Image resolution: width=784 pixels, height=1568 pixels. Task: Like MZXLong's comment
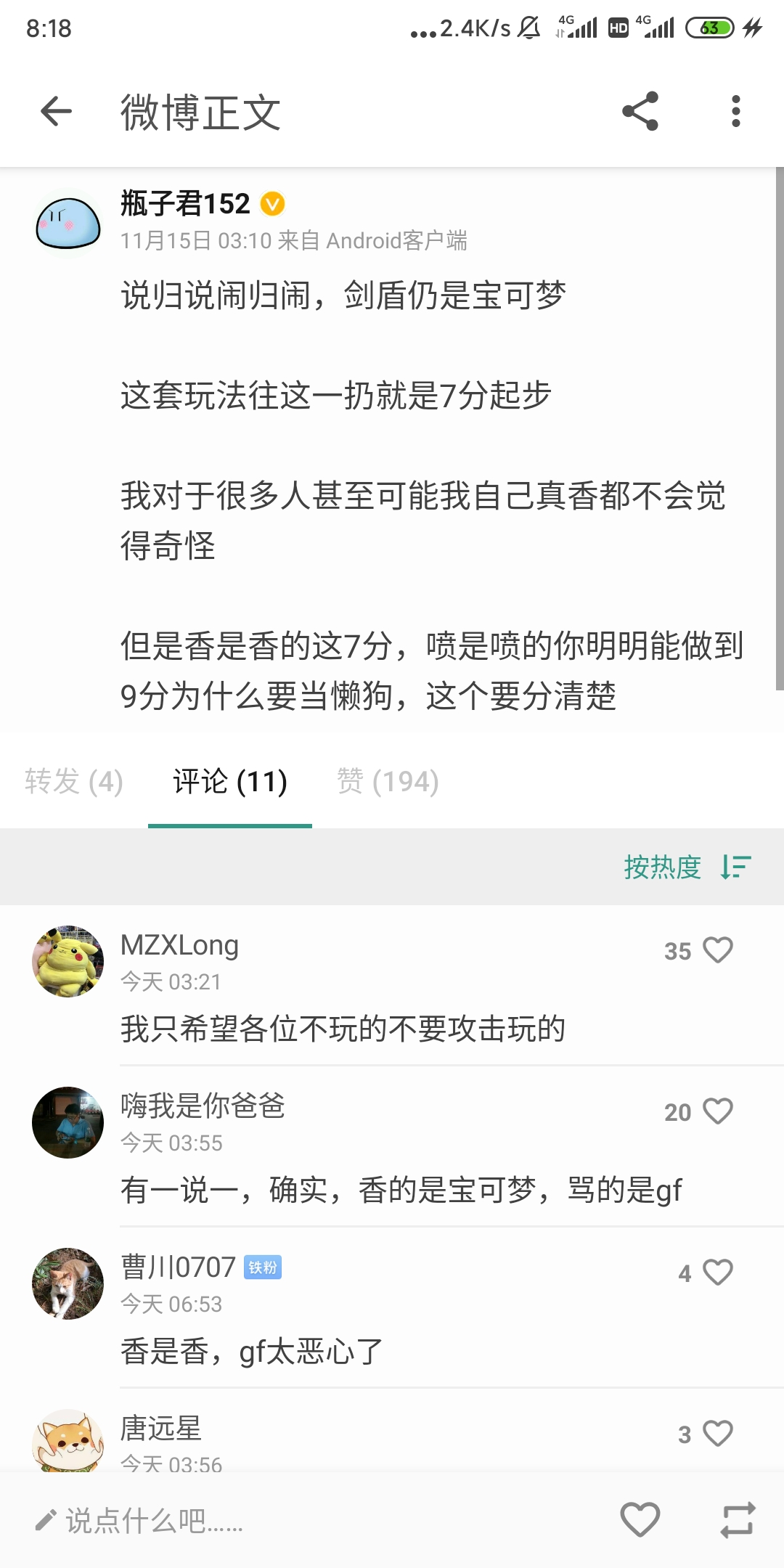[x=718, y=950]
